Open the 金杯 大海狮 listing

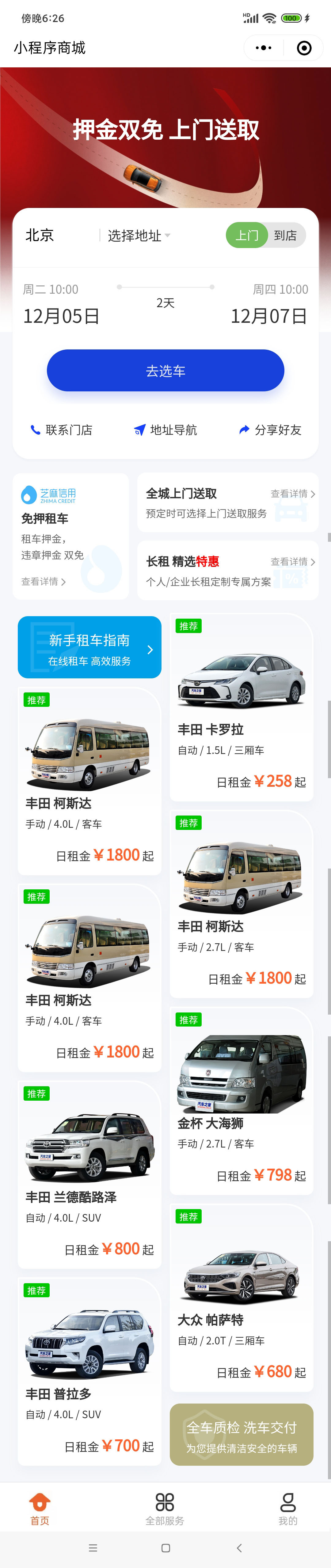(242, 1101)
